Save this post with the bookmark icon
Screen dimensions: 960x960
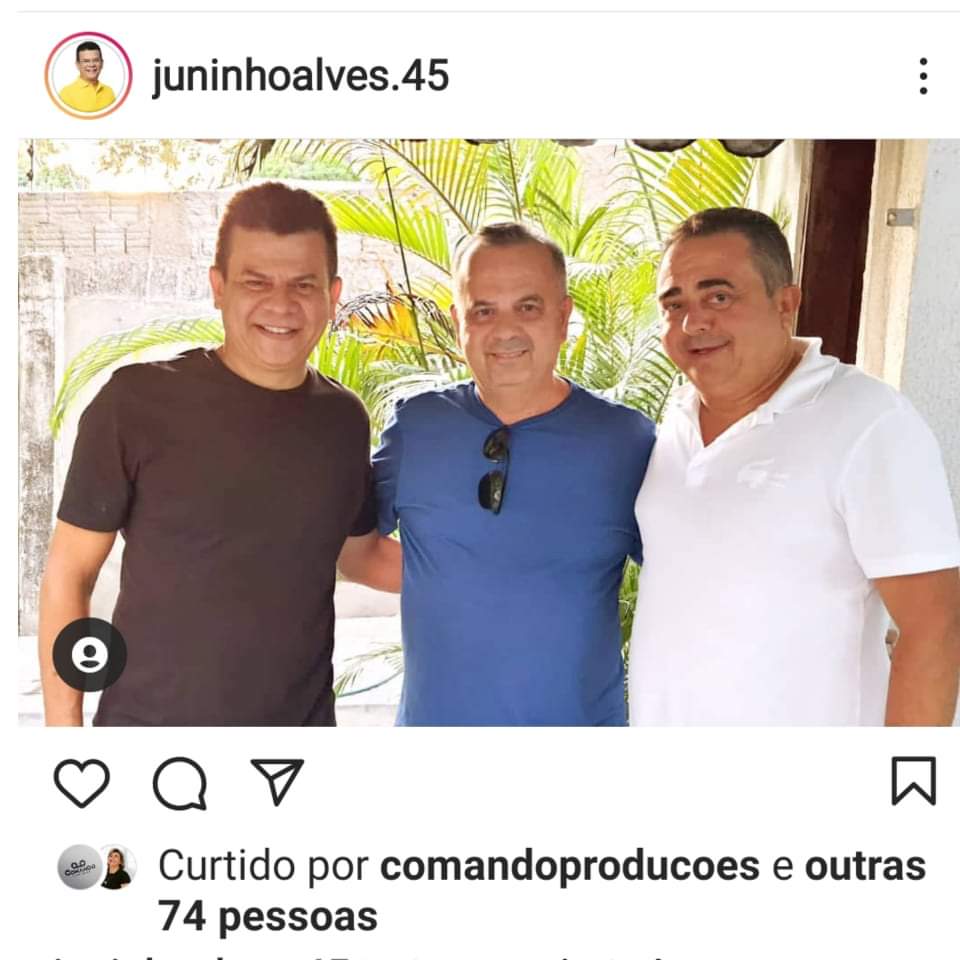pyautogui.click(x=913, y=781)
